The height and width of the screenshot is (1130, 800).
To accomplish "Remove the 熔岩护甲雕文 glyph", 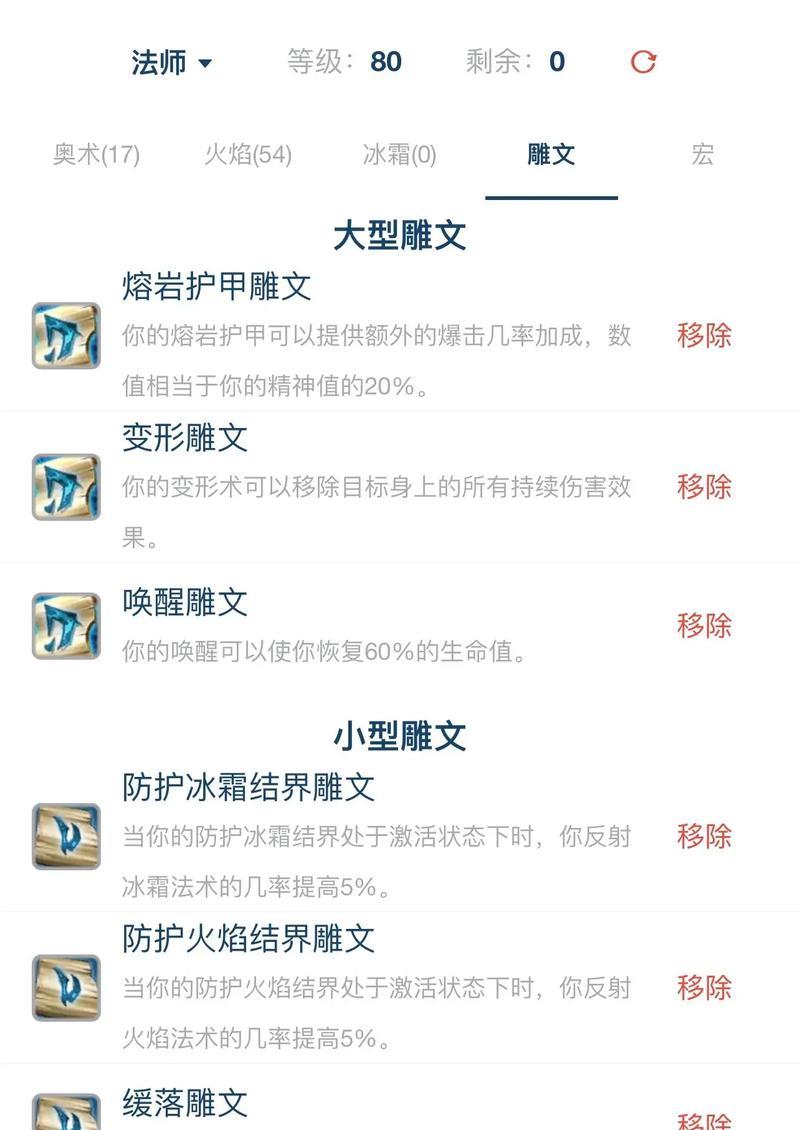I will point(704,335).
